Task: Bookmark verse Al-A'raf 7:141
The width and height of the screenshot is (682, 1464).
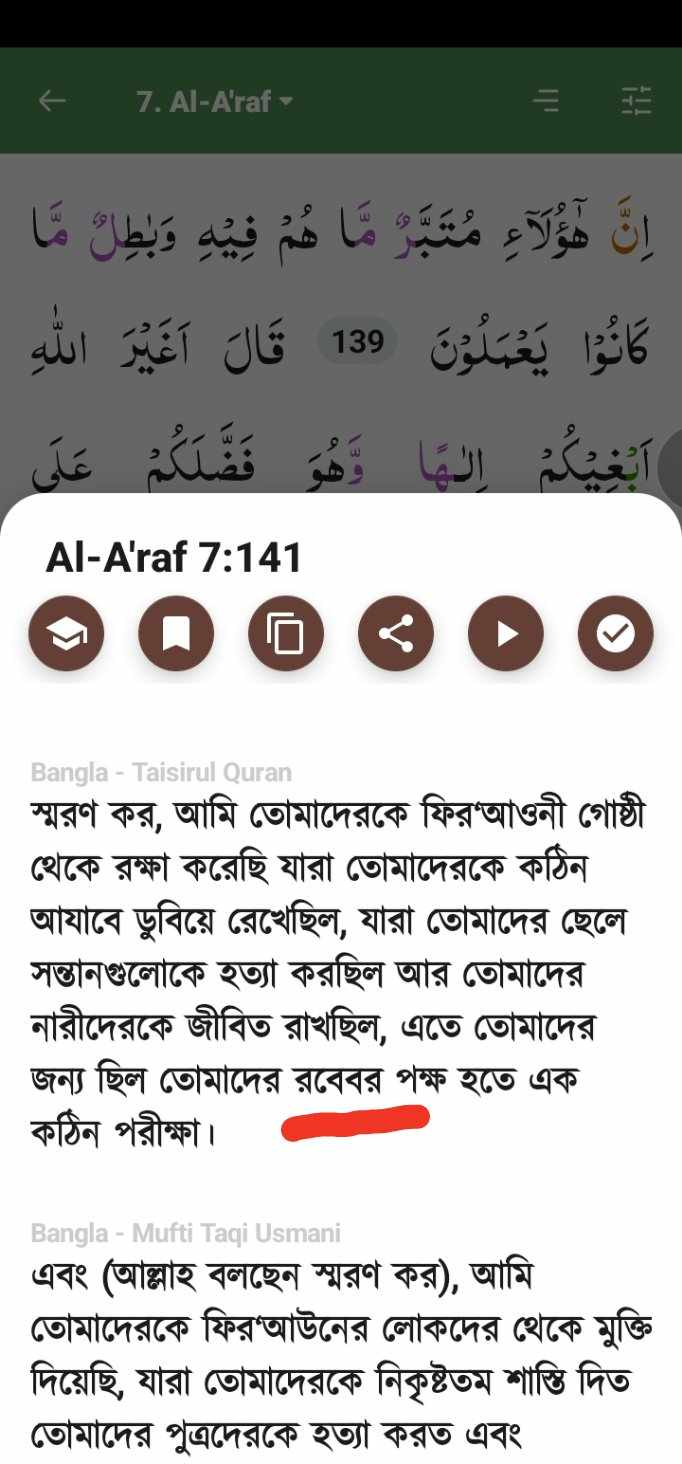Action: pos(176,633)
